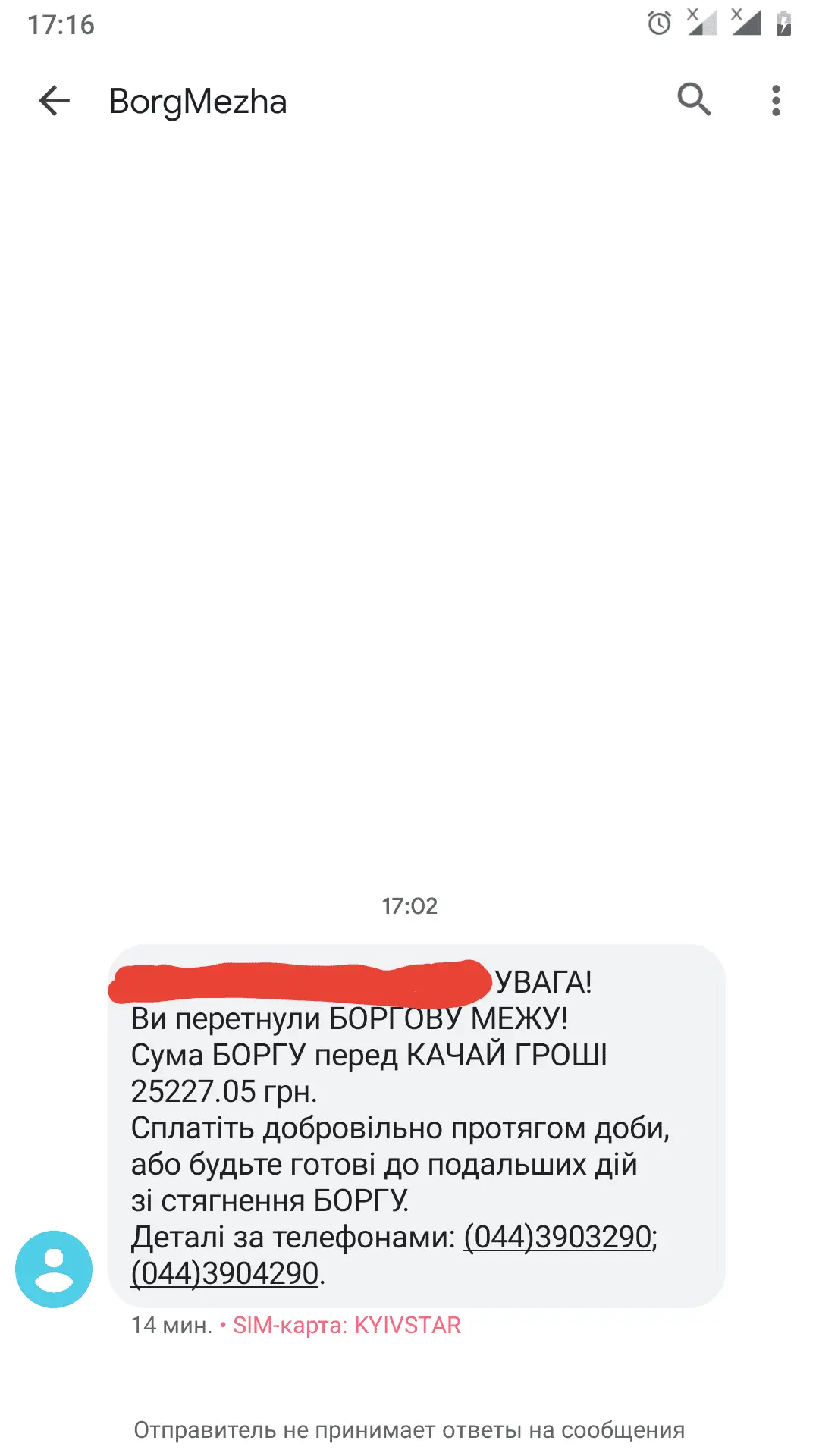Open the sender's contact avatar
The width and height of the screenshot is (819, 1456).
pyautogui.click(x=54, y=1269)
